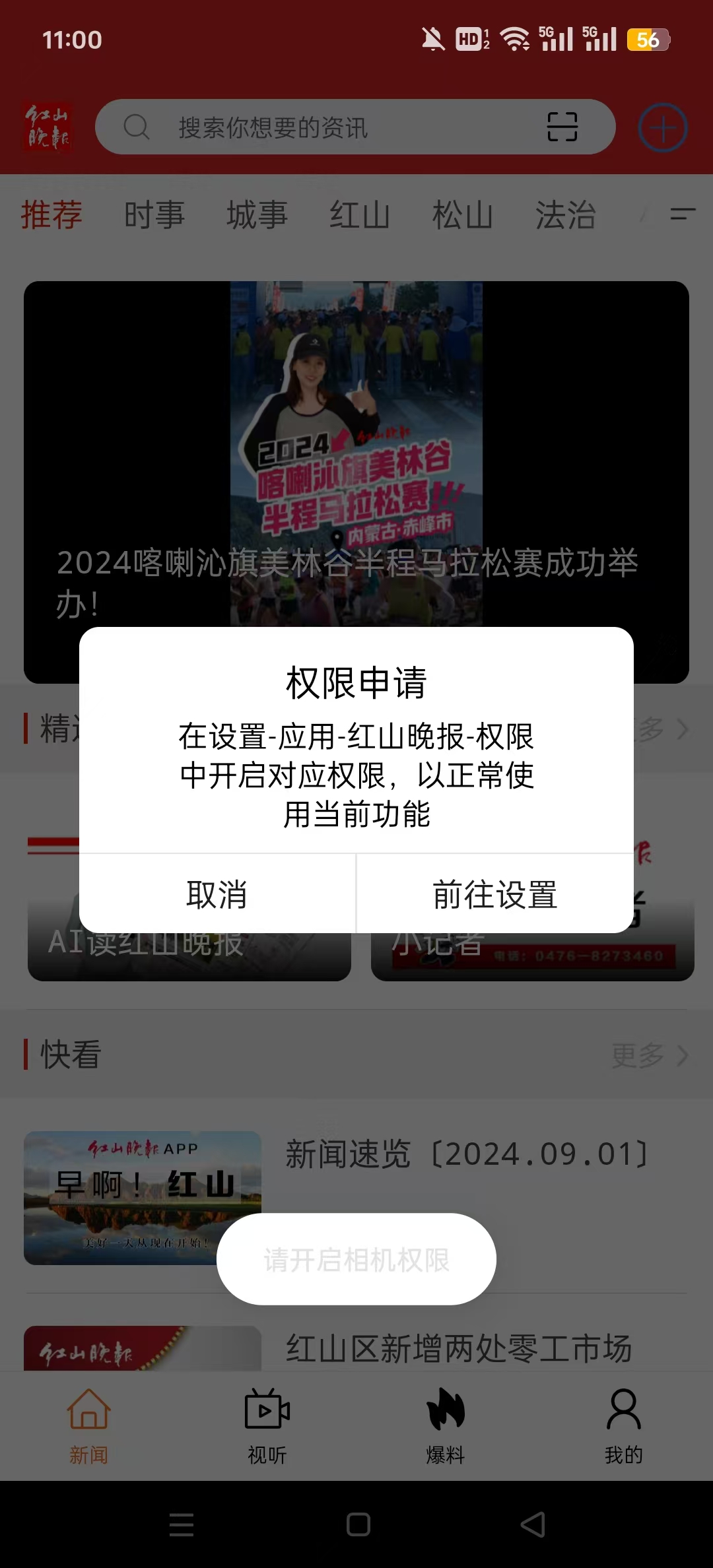
Task: Open the 我的 profile tab
Action: (623, 1426)
